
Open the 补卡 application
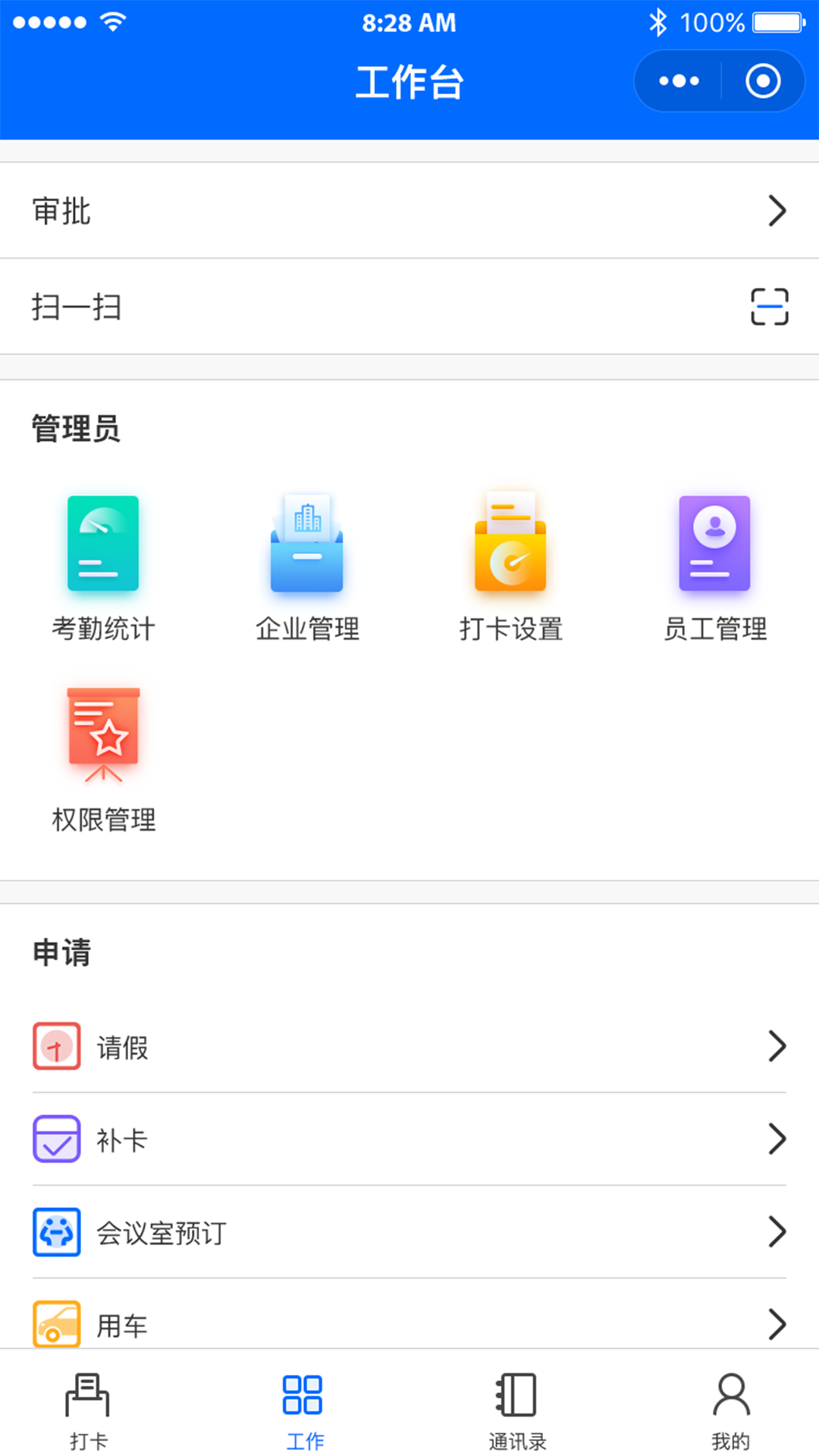click(409, 1139)
